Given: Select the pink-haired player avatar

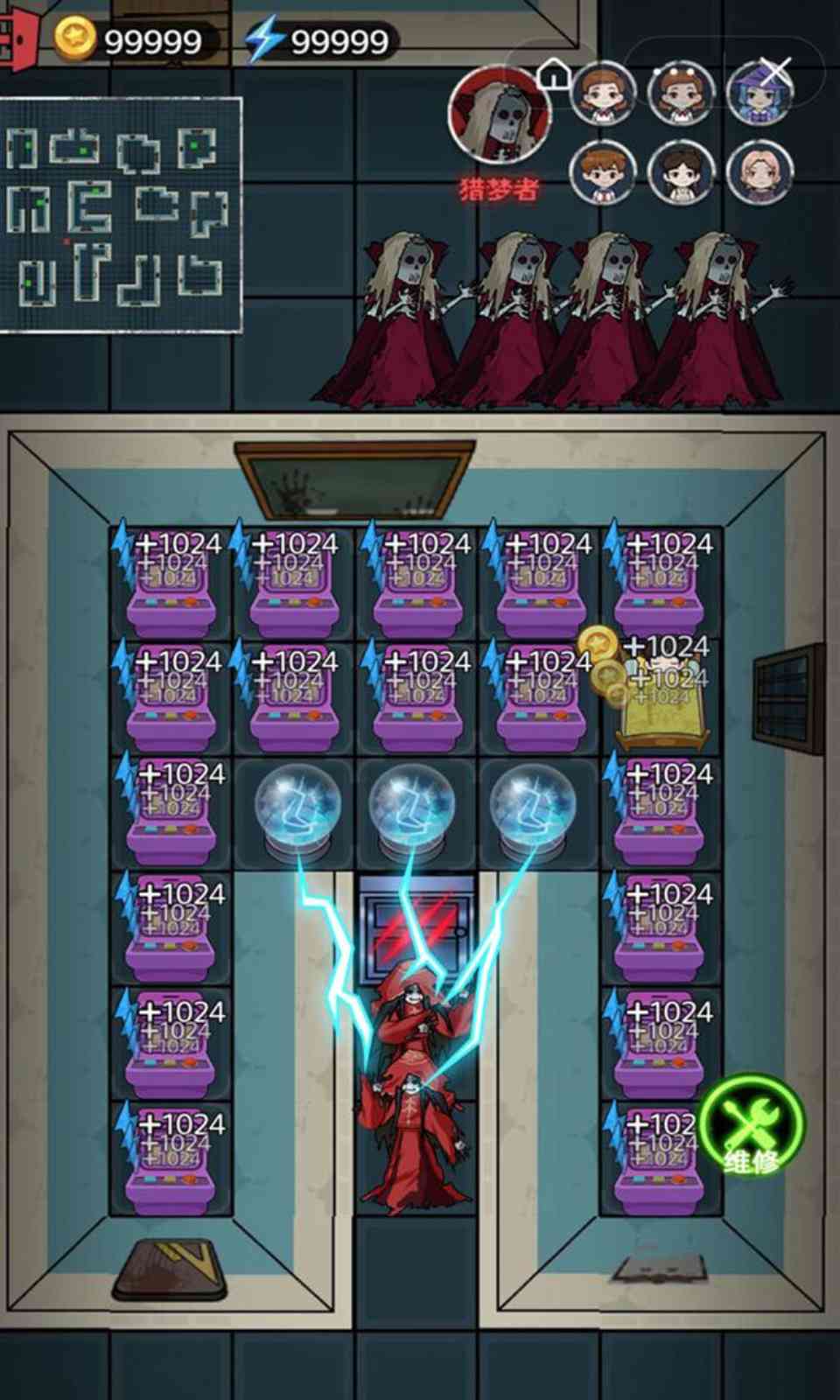Looking at the screenshot, I should [759, 172].
